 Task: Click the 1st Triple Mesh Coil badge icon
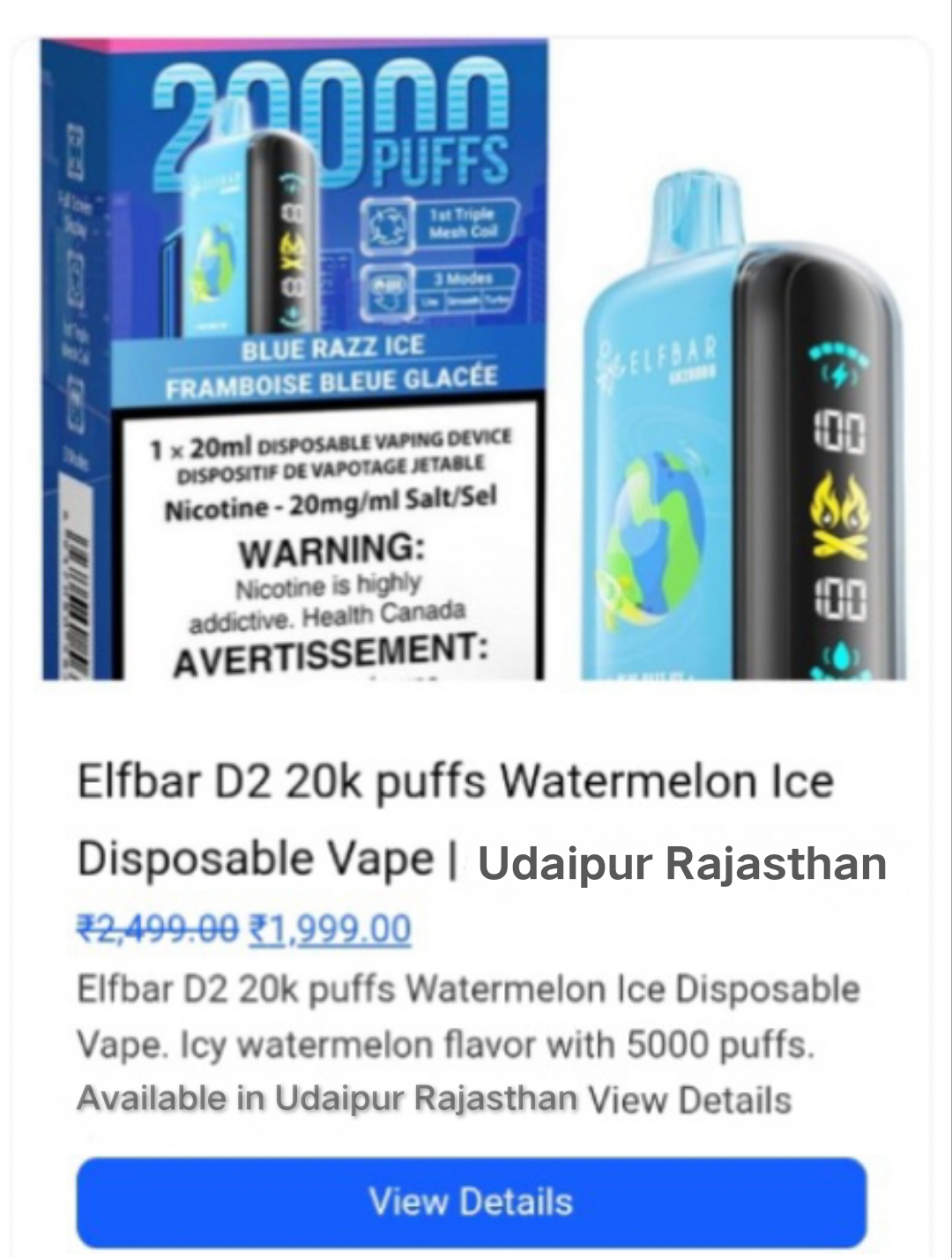pyautogui.click(x=387, y=227)
